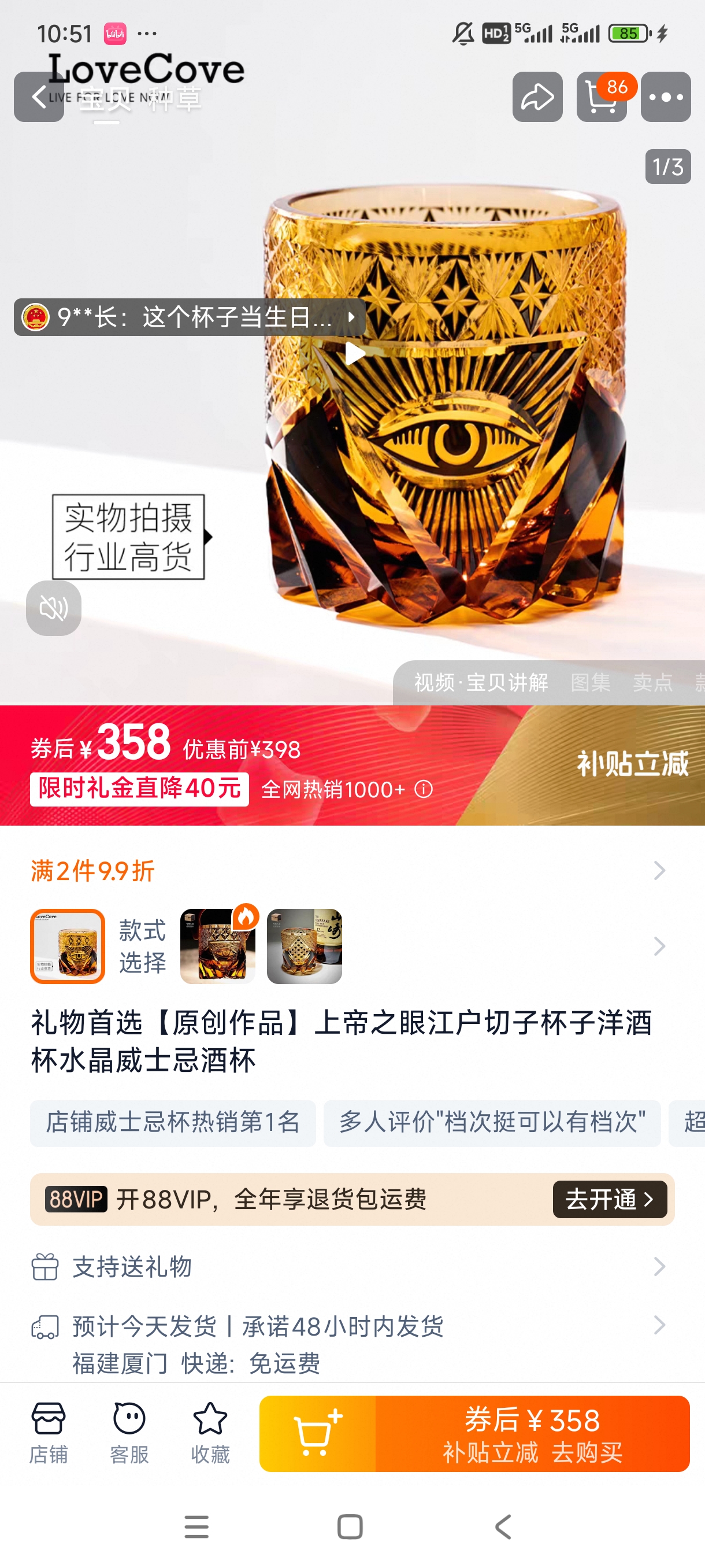Tap the 店铺威士忌杯热销第1名 tag
This screenshot has width=705, height=1568.
point(173,1122)
